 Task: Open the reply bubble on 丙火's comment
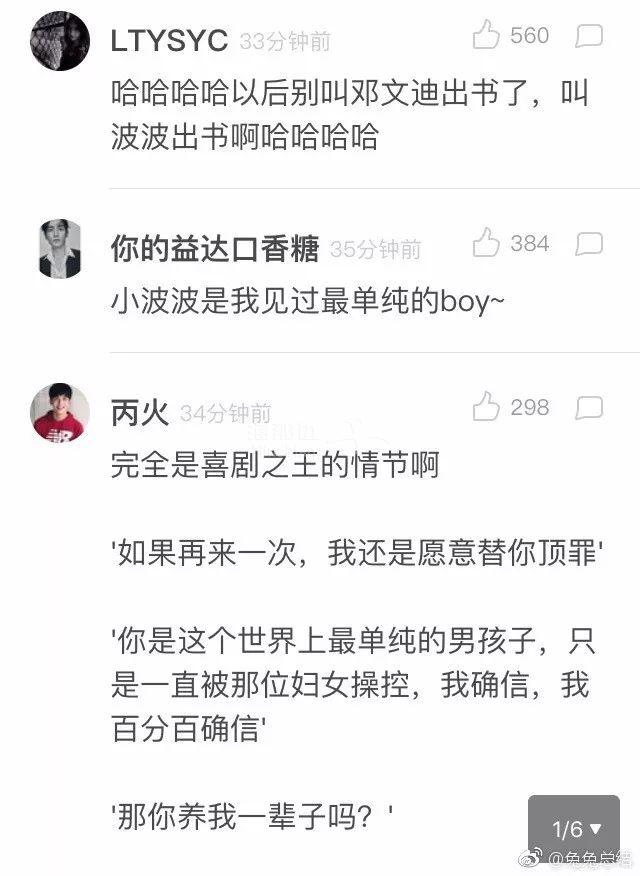[589, 407]
